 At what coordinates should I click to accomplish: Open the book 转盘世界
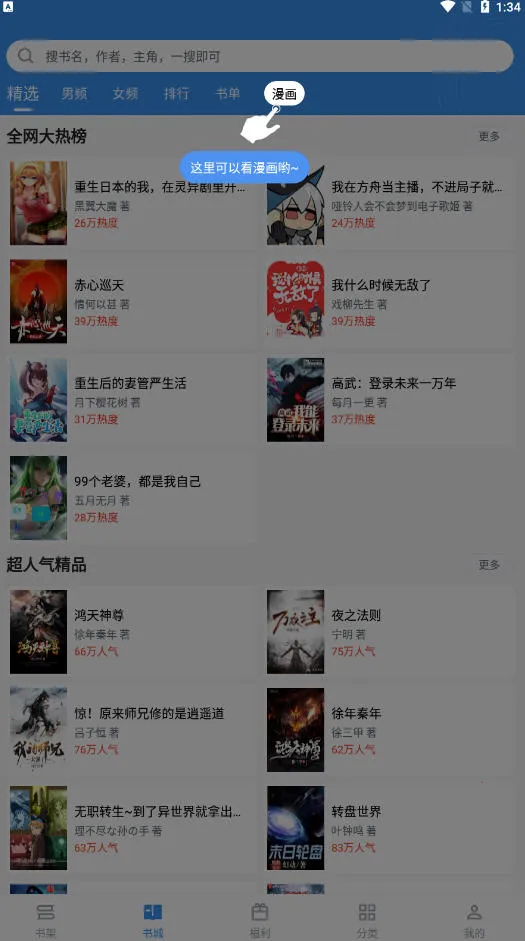click(390, 828)
